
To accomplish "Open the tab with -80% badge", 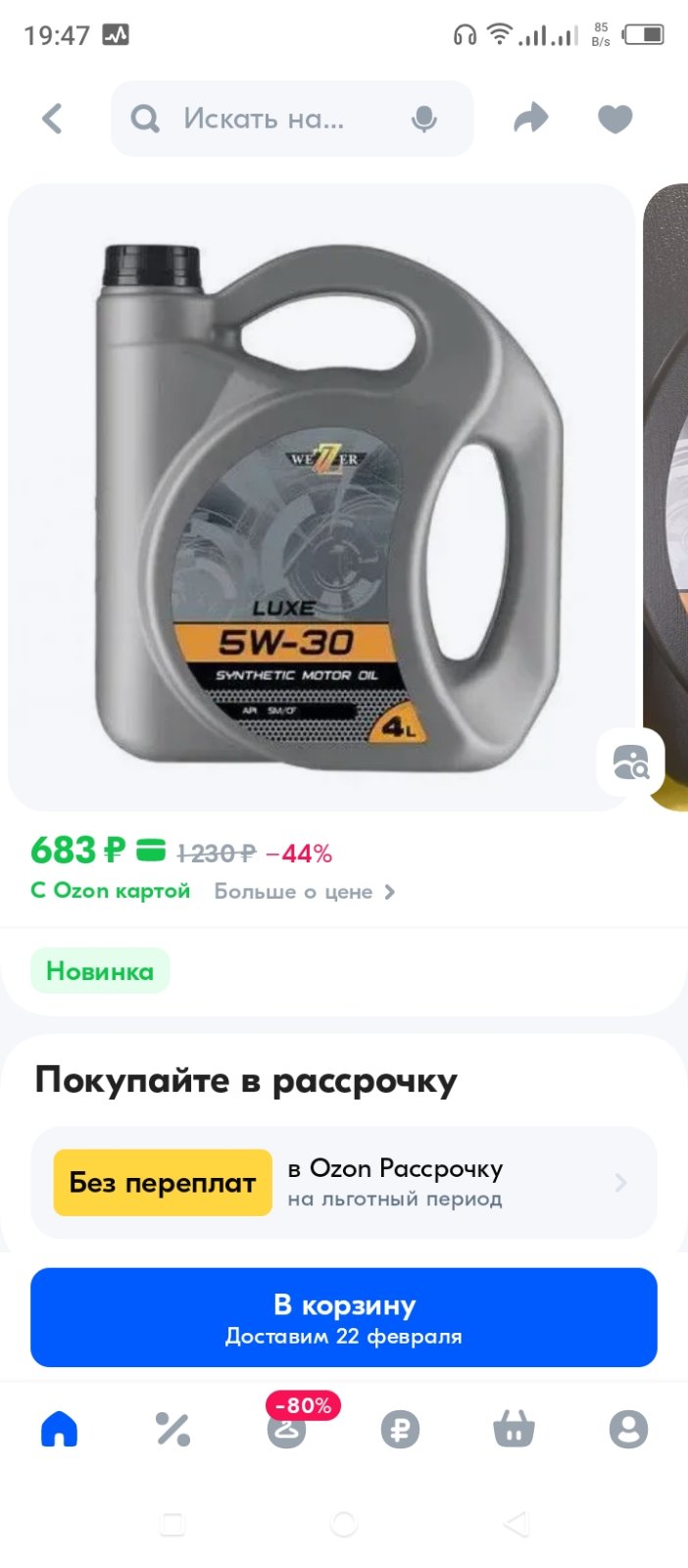I will [287, 1429].
